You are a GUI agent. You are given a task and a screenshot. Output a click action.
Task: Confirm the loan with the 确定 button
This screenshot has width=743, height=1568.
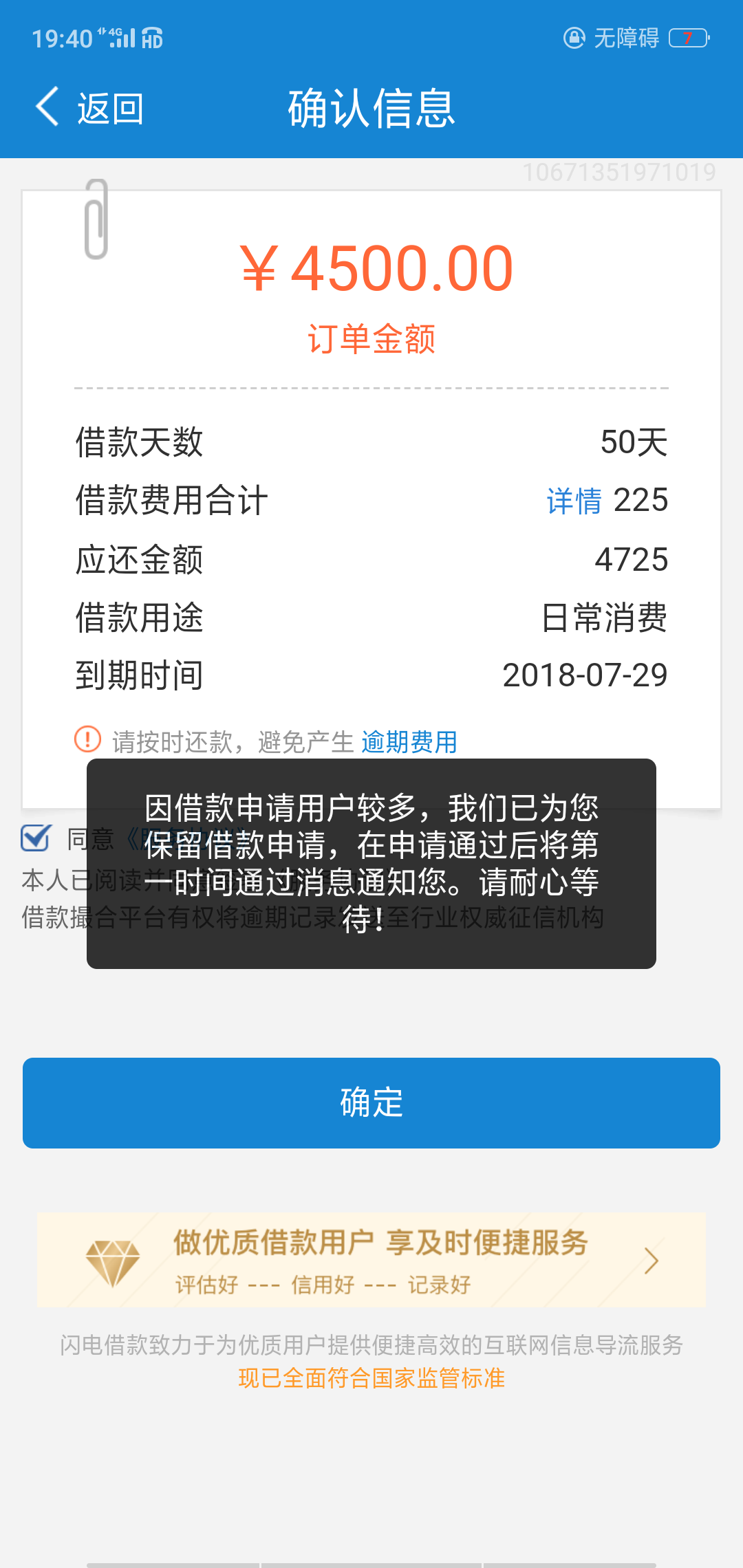(371, 1102)
